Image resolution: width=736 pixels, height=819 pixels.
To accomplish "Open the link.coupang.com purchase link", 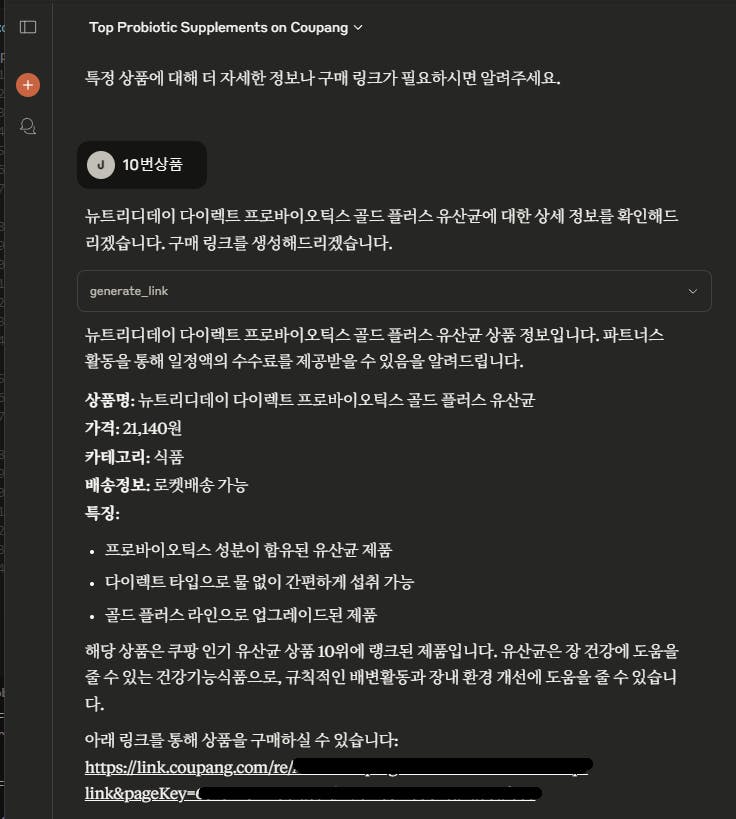I will pos(190,766).
